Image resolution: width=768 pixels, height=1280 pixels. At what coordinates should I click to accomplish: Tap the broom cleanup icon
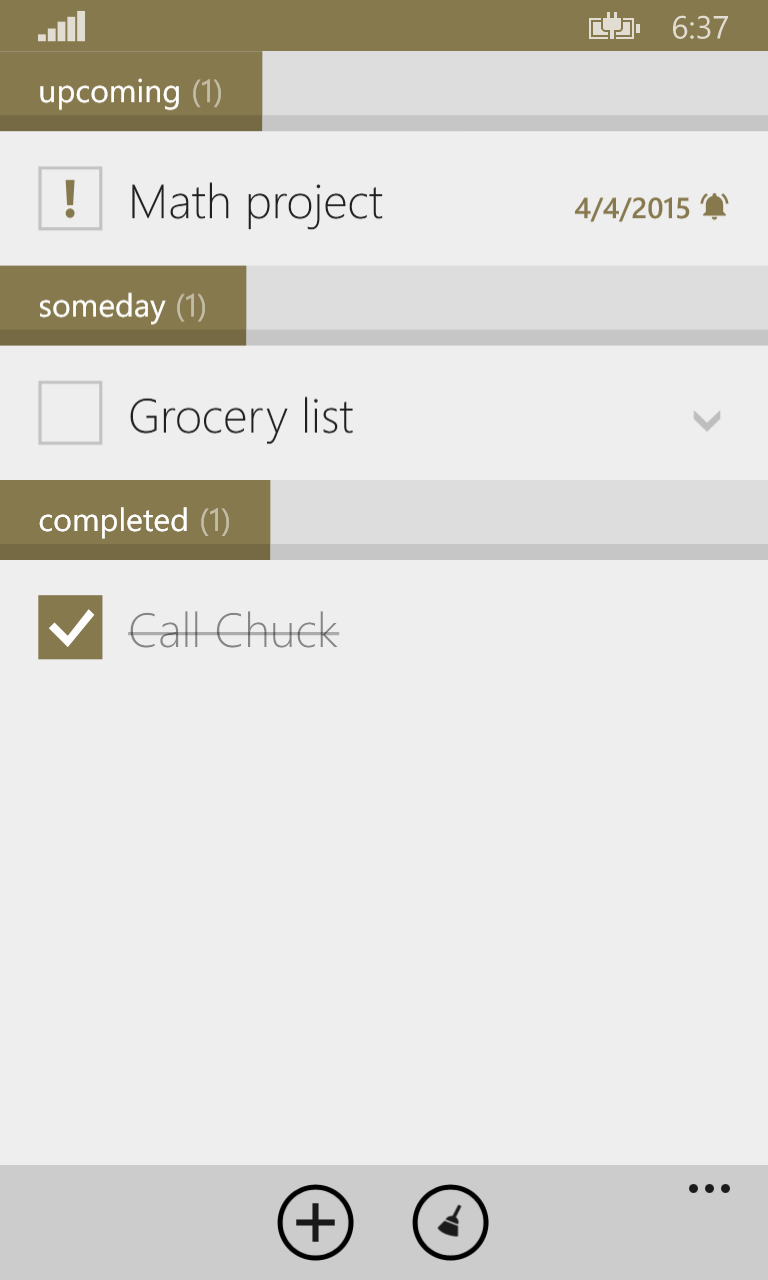click(x=450, y=1221)
